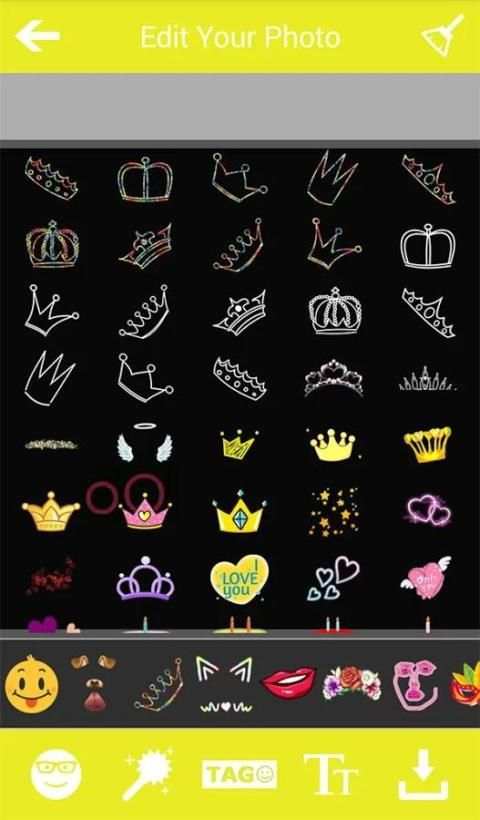
Task: Go back using the top-left arrow
Action: (x=38, y=37)
